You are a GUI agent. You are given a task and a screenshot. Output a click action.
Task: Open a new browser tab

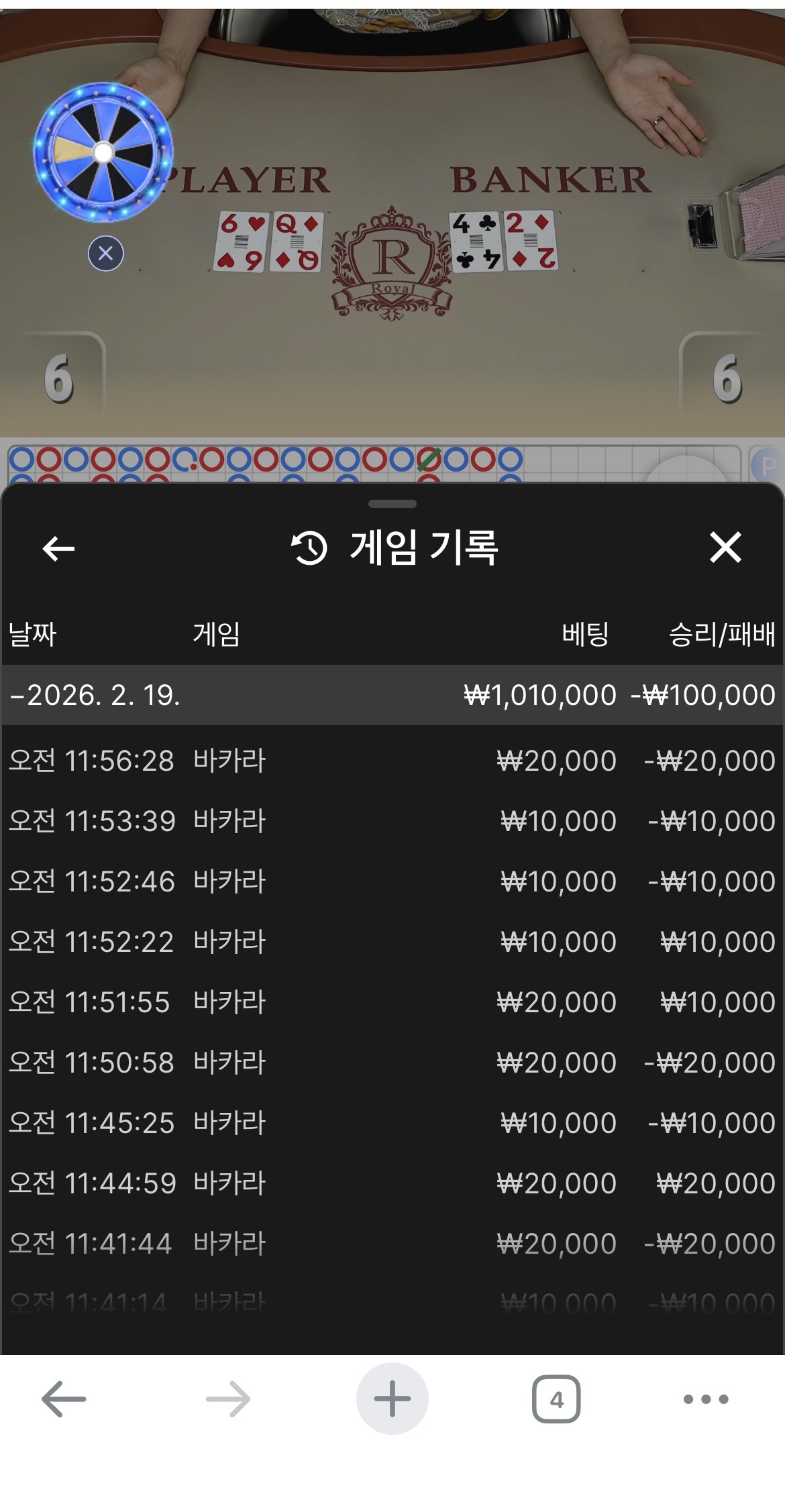(x=392, y=1399)
